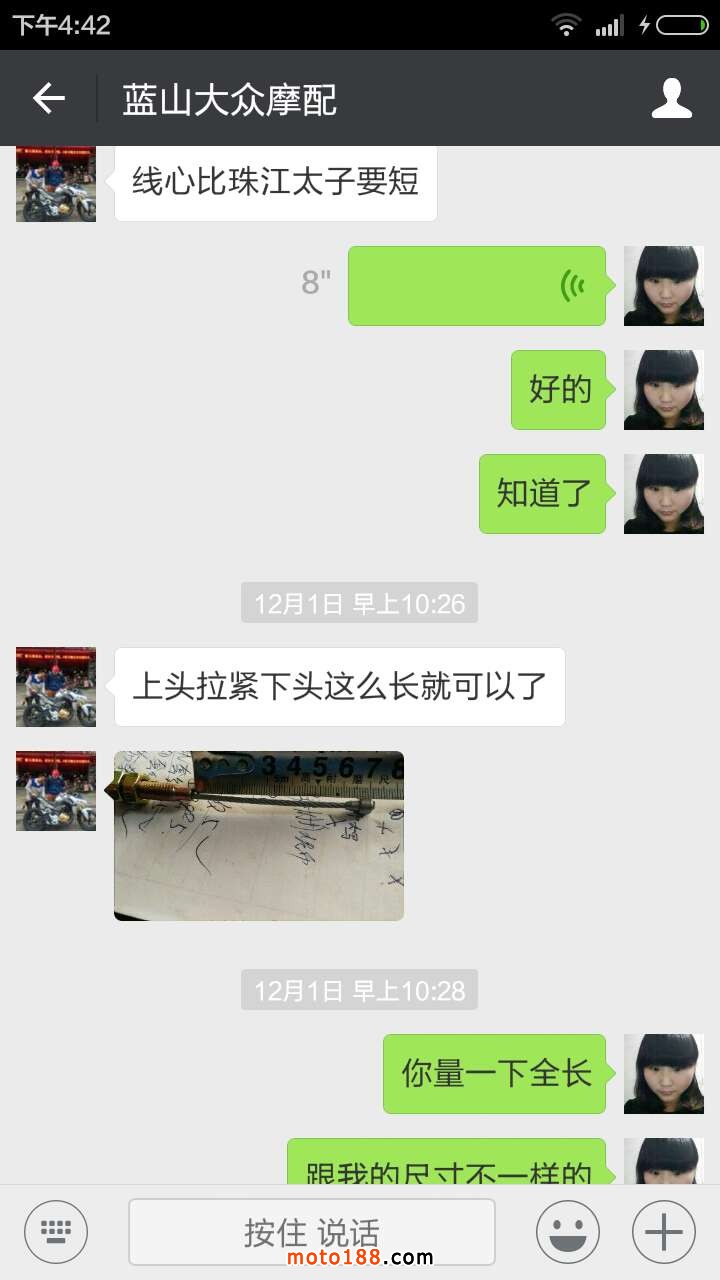720x1280 pixels.
Task: Open the emoji picker
Action: click(x=568, y=1231)
